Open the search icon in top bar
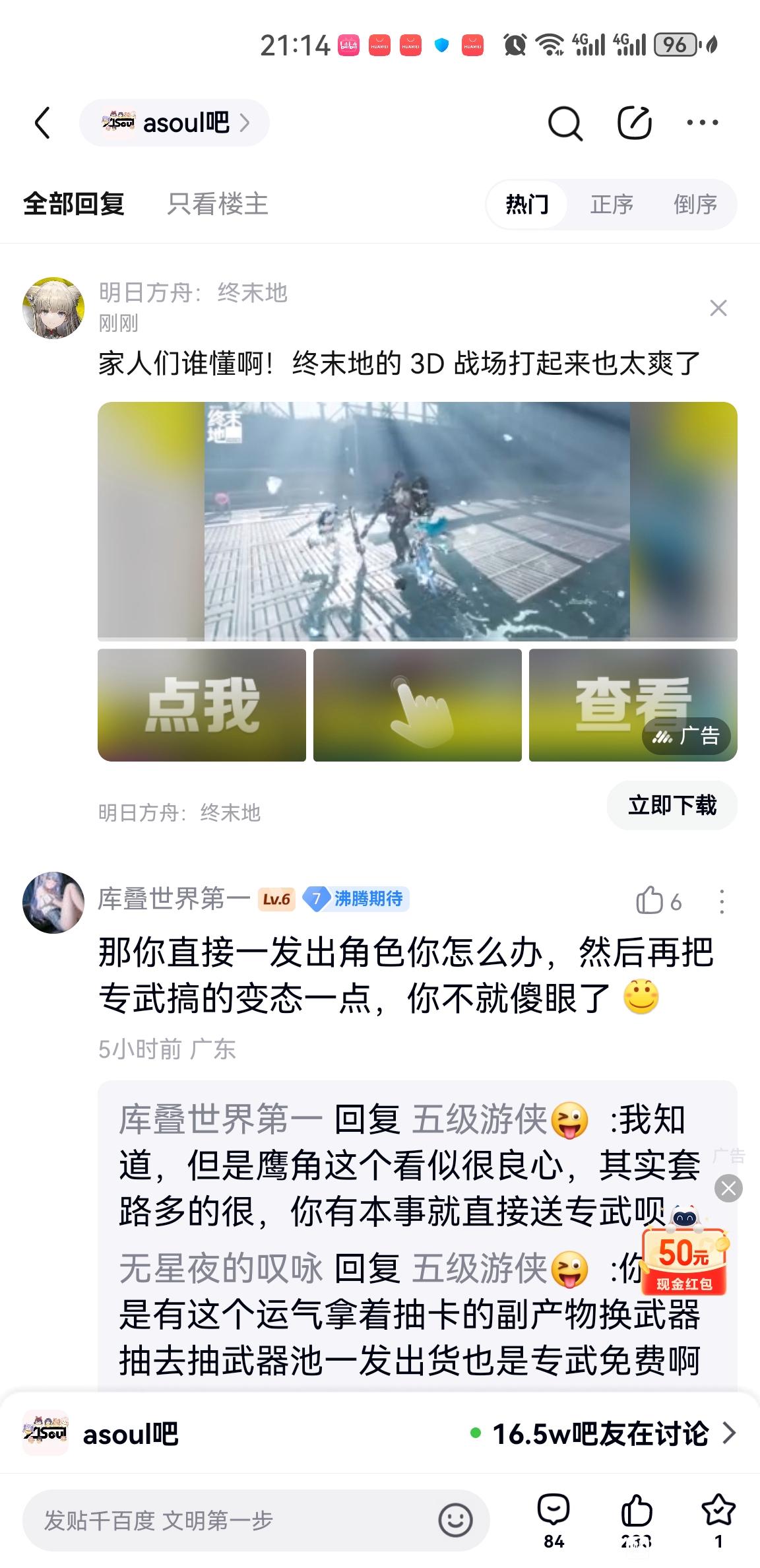The width and height of the screenshot is (760, 1568). [565, 123]
